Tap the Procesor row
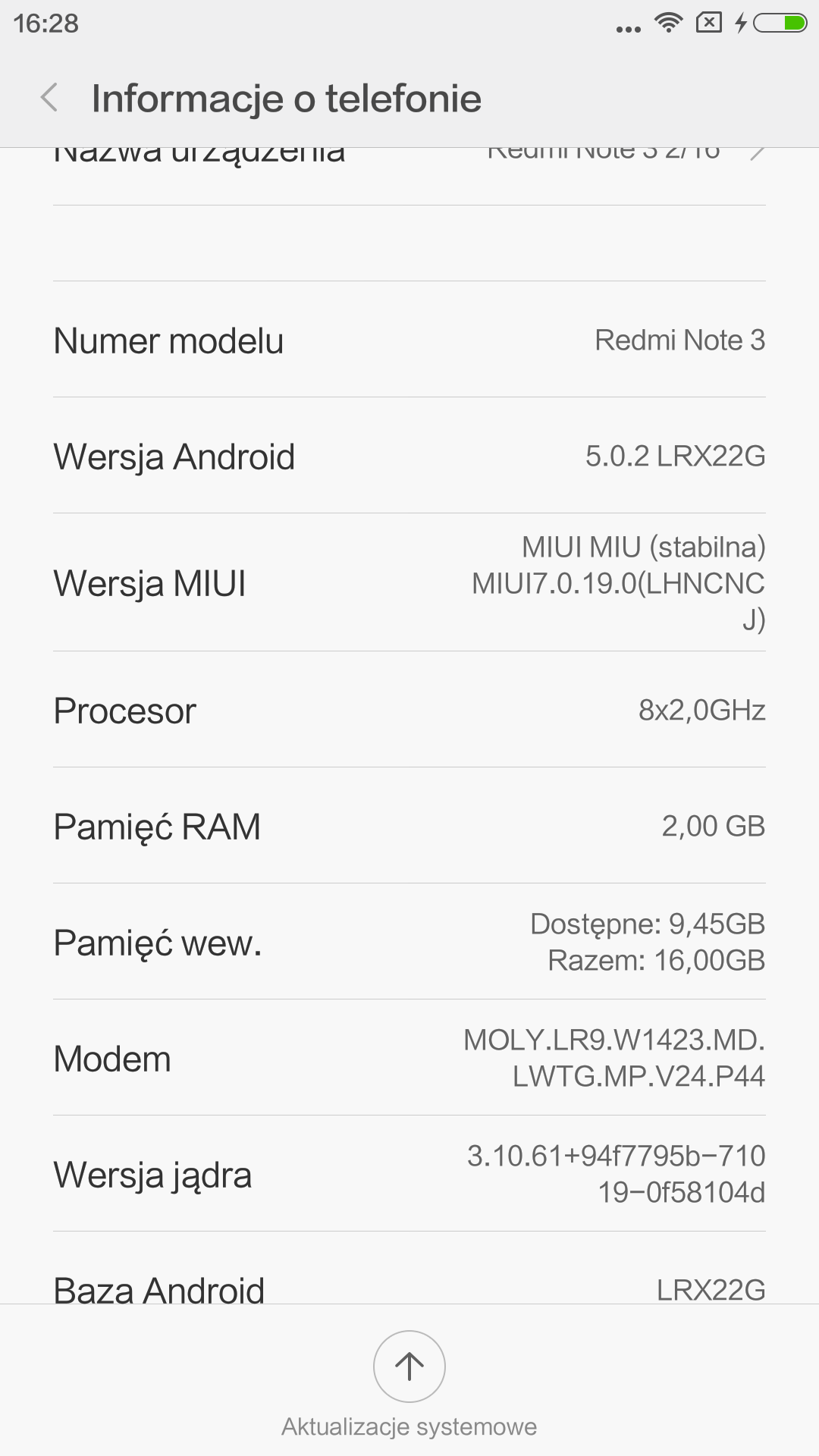This screenshot has width=819, height=1456. click(409, 710)
